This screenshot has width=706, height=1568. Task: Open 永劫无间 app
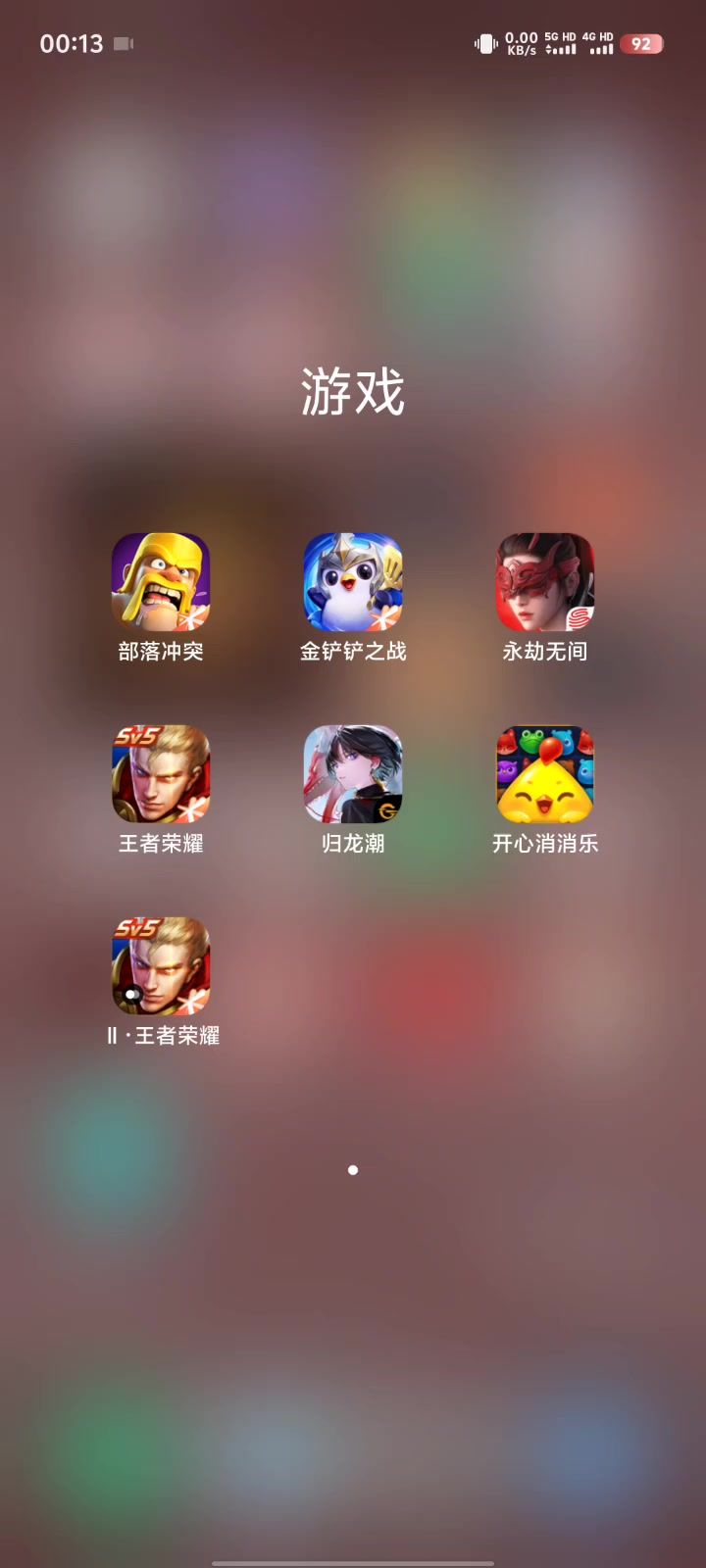click(545, 582)
